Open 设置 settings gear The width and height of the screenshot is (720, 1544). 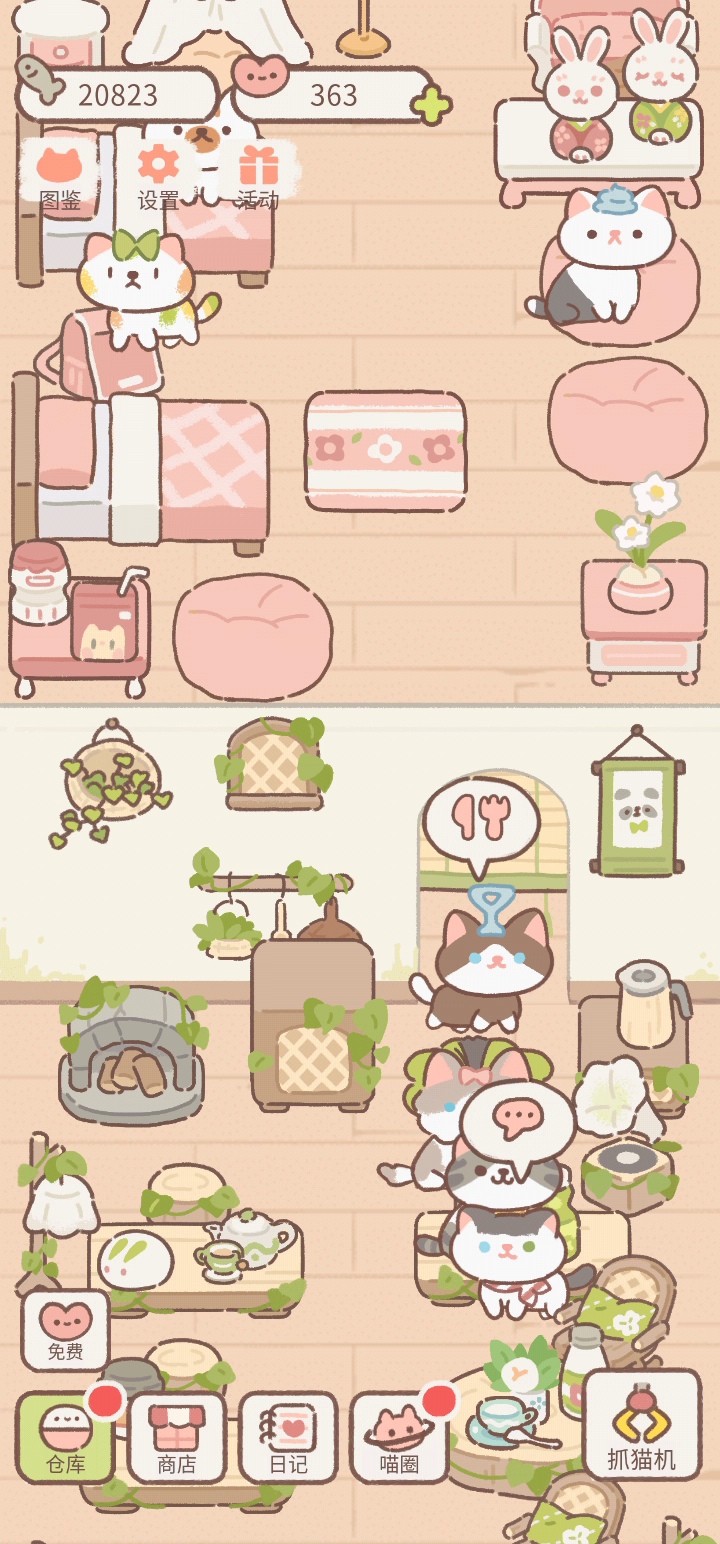(158, 175)
